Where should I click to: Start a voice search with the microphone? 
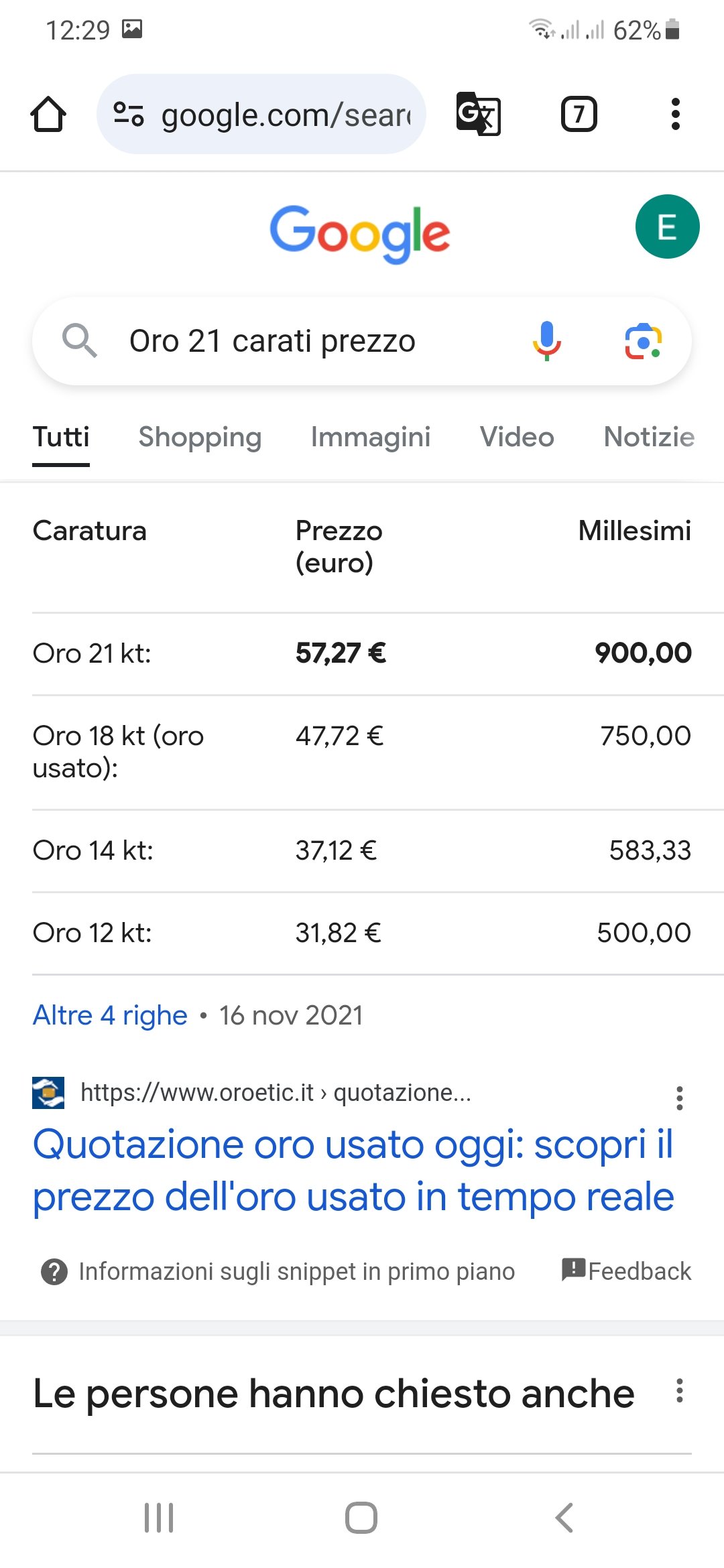click(x=547, y=341)
